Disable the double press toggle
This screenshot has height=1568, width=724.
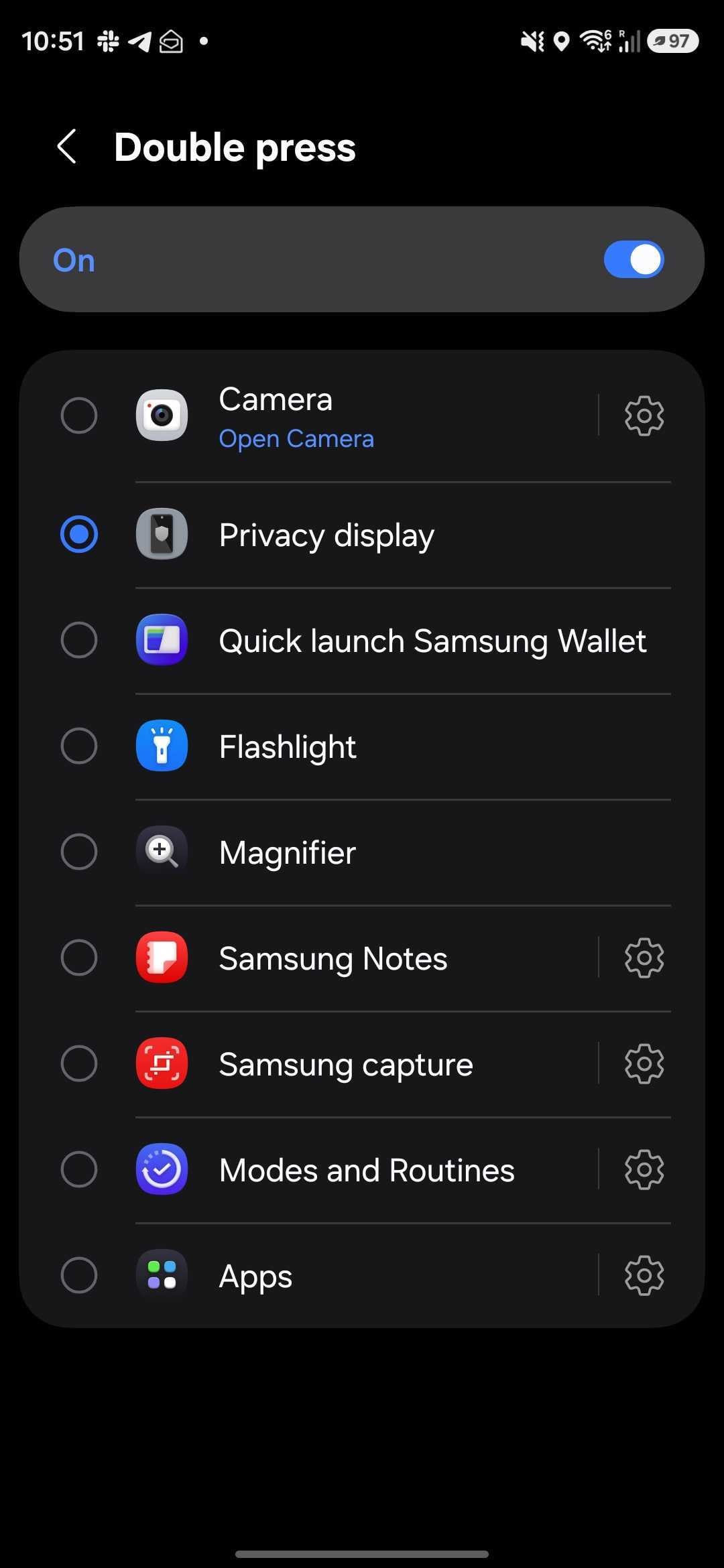(x=633, y=259)
